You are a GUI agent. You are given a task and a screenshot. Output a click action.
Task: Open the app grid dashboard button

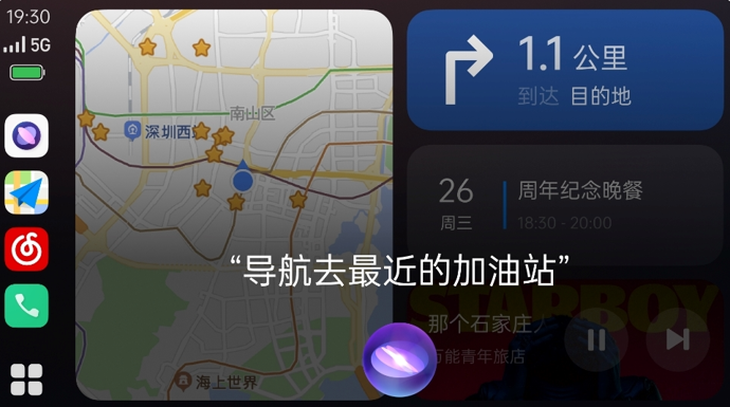click(x=26, y=379)
